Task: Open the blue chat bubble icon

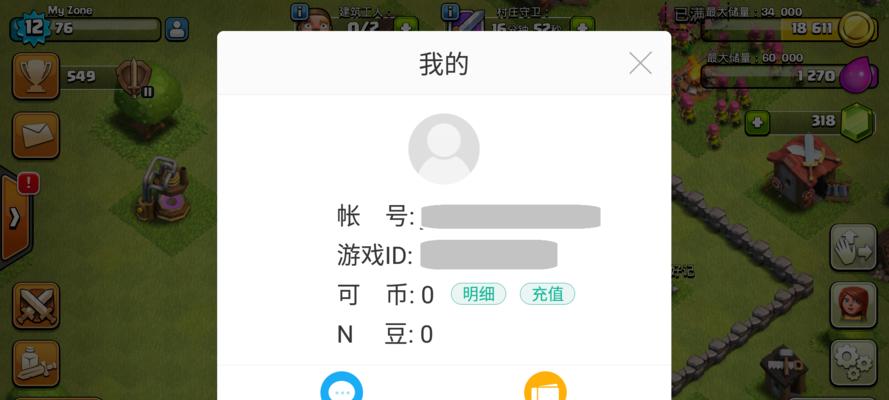Action: [x=341, y=388]
